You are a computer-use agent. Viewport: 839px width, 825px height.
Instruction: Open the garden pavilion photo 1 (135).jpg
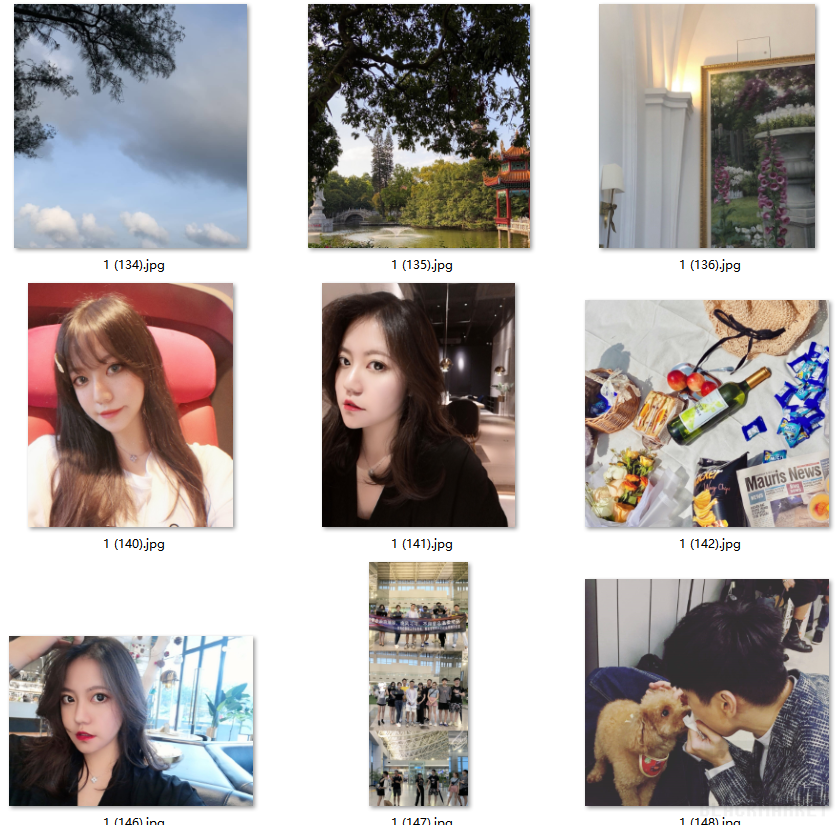[x=418, y=126]
